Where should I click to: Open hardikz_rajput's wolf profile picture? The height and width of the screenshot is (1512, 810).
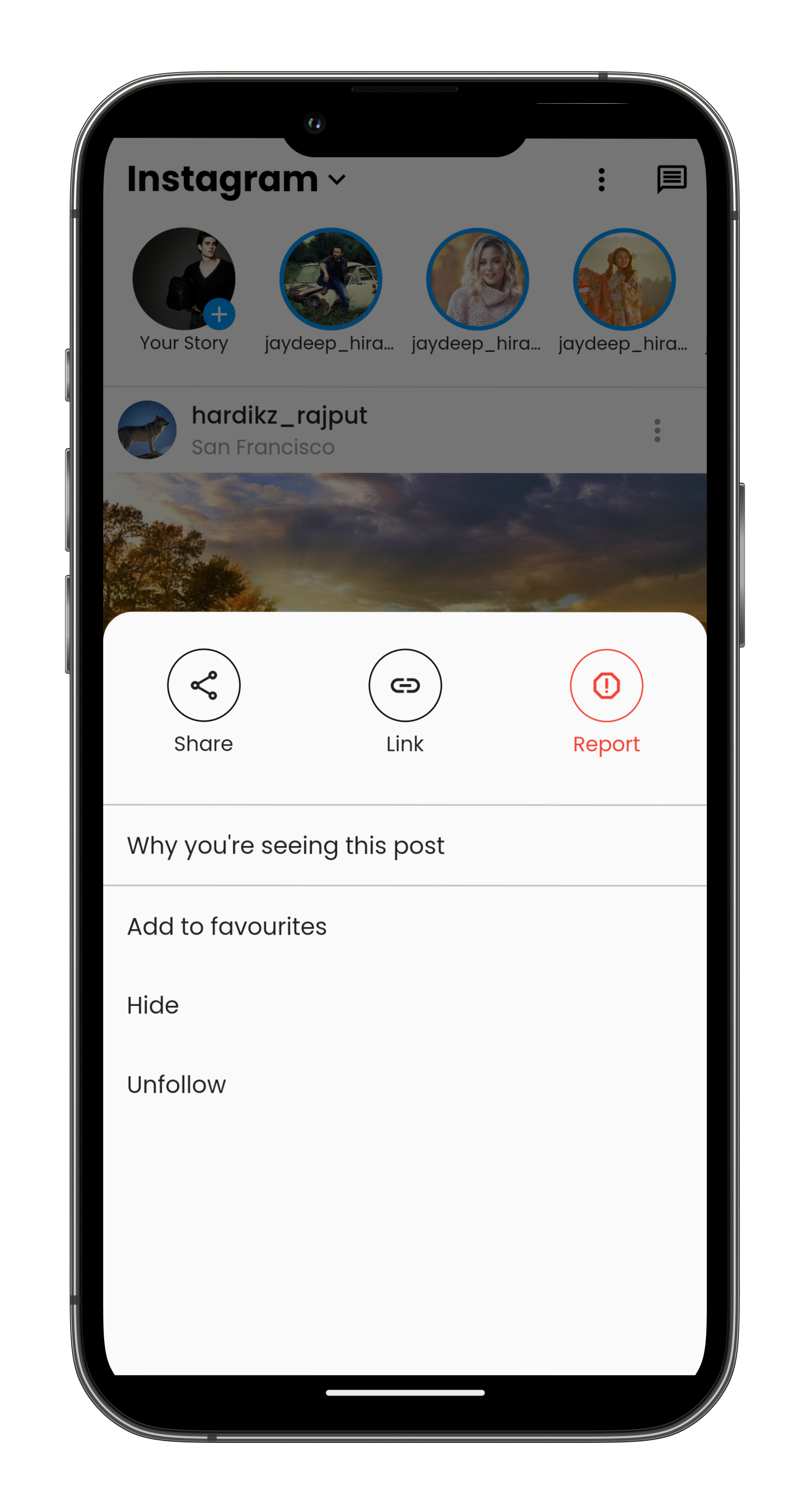[x=147, y=430]
